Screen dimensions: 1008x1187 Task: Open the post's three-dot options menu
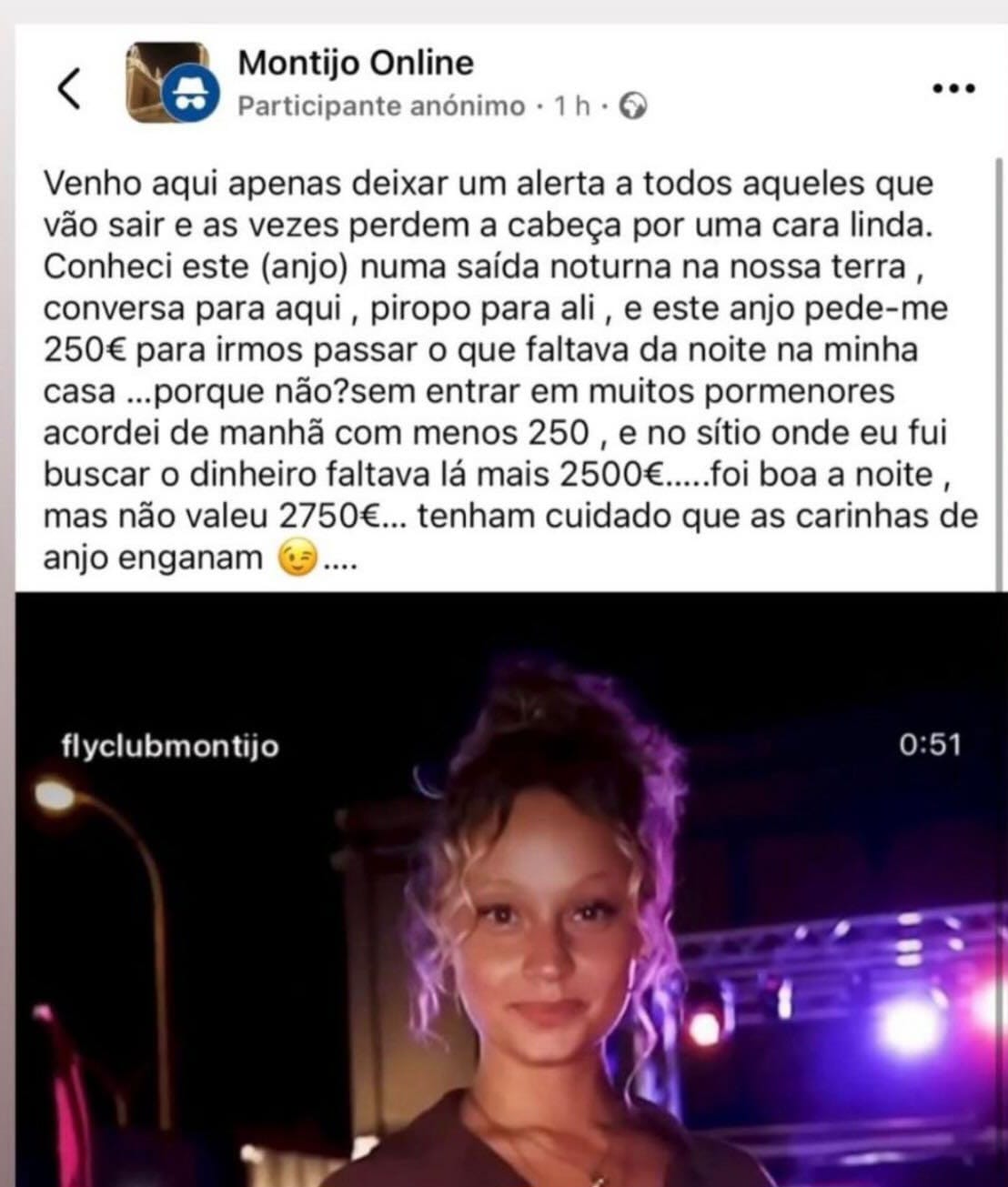click(954, 88)
